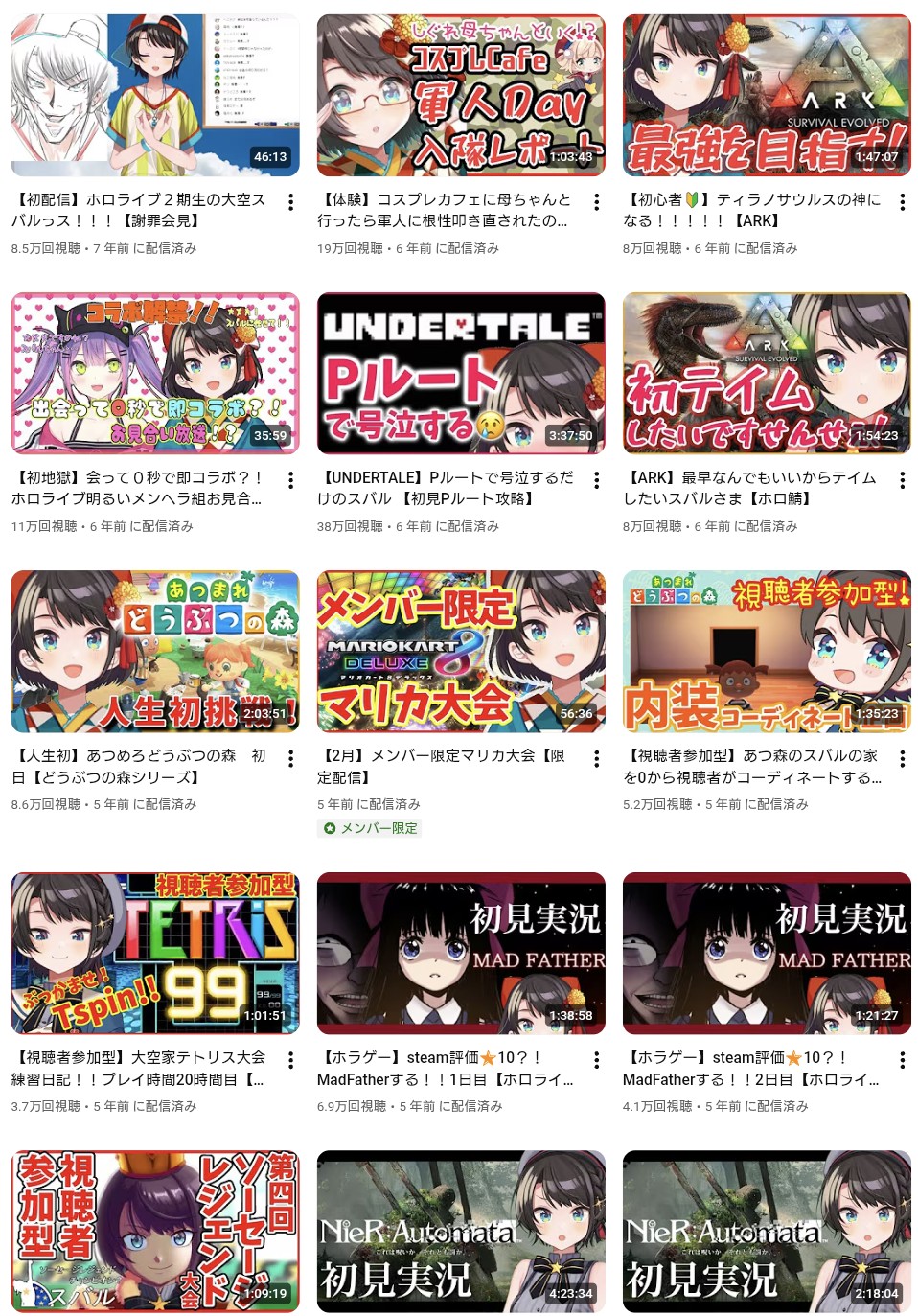Play the あつまれどうぶつの森 人生初挑戦 video
The width and height of the screenshot is (918, 1316).
[x=154, y=651]
